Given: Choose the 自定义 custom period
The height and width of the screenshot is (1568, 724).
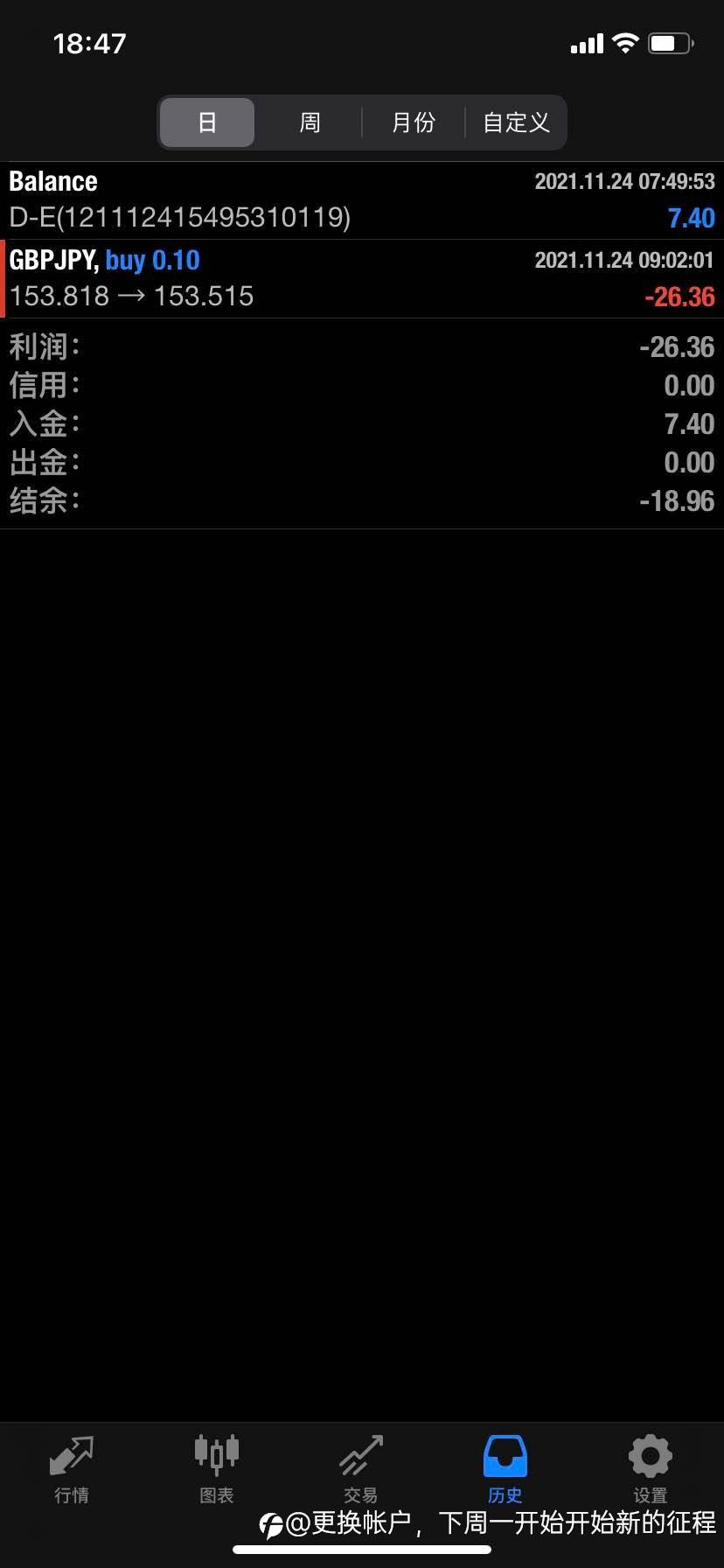Looking at the screenshot, I should click(x=516, y=122).
